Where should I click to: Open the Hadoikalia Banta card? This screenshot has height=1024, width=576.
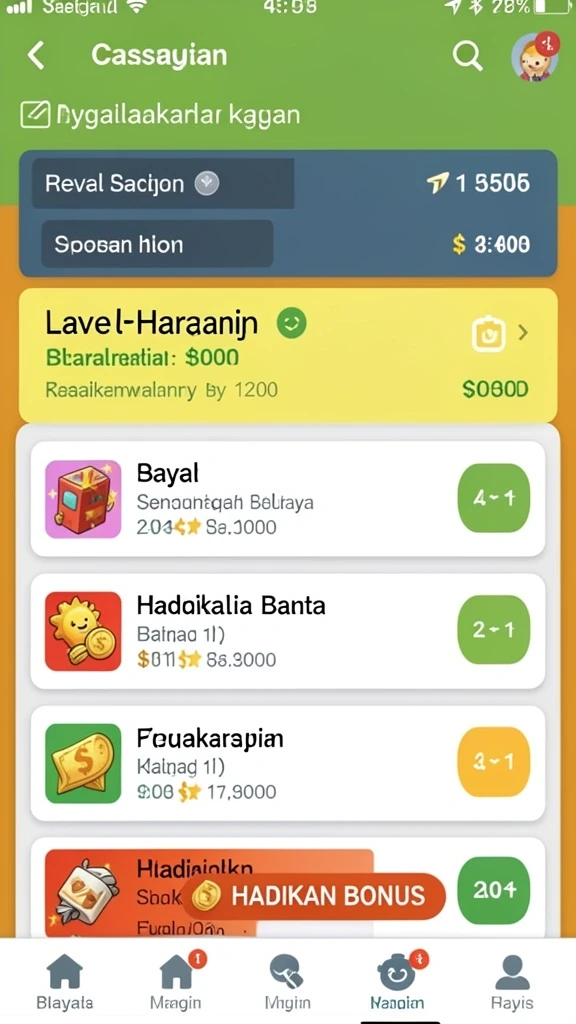[x=288, y=631]
